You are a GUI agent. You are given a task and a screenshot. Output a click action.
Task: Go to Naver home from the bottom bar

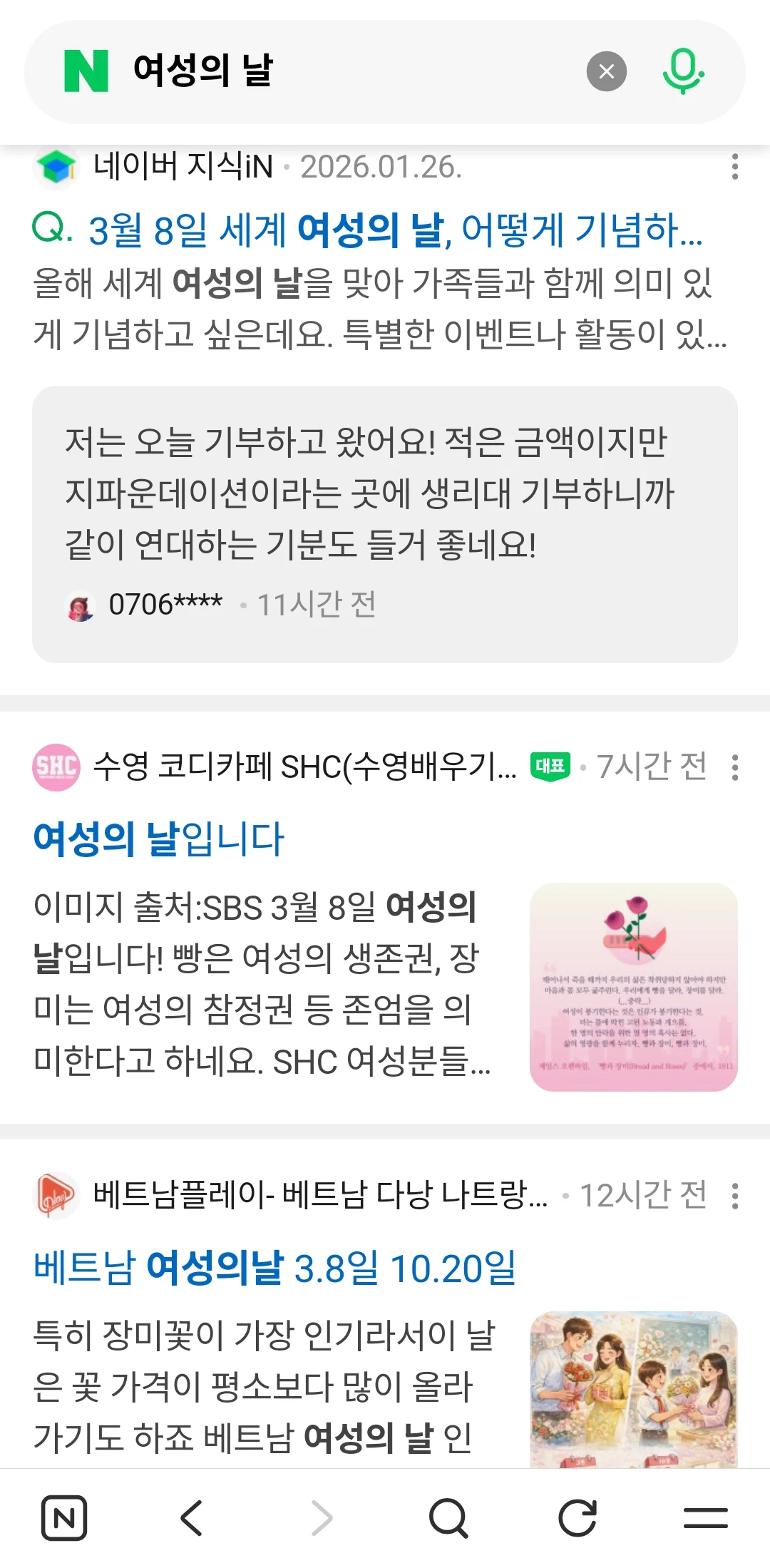point(64,1517)
